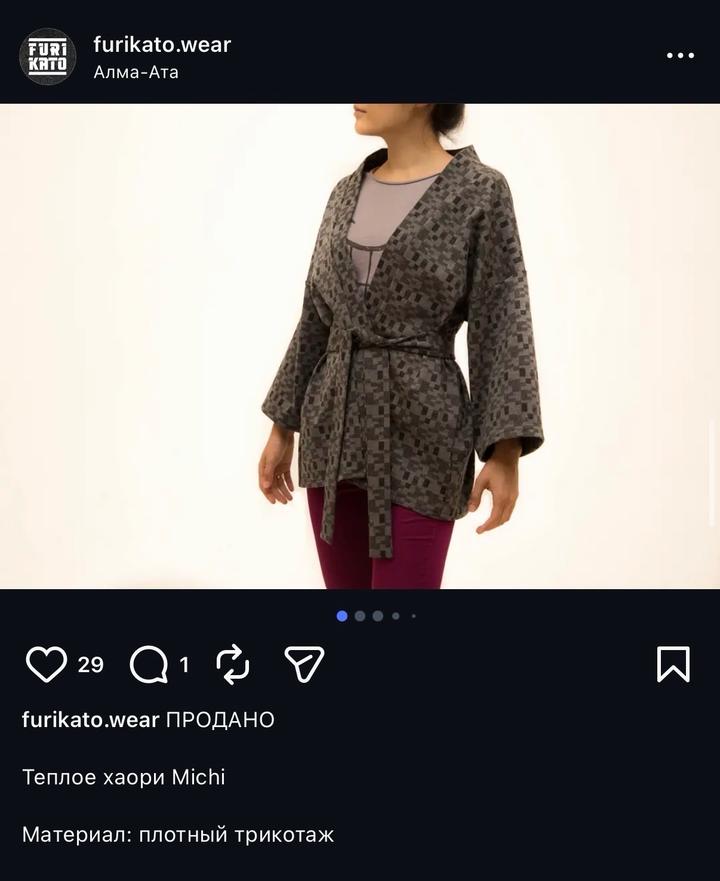Like the Michi haori post
720x881 pixels.
pyautogui.click(x=46, y=664)
